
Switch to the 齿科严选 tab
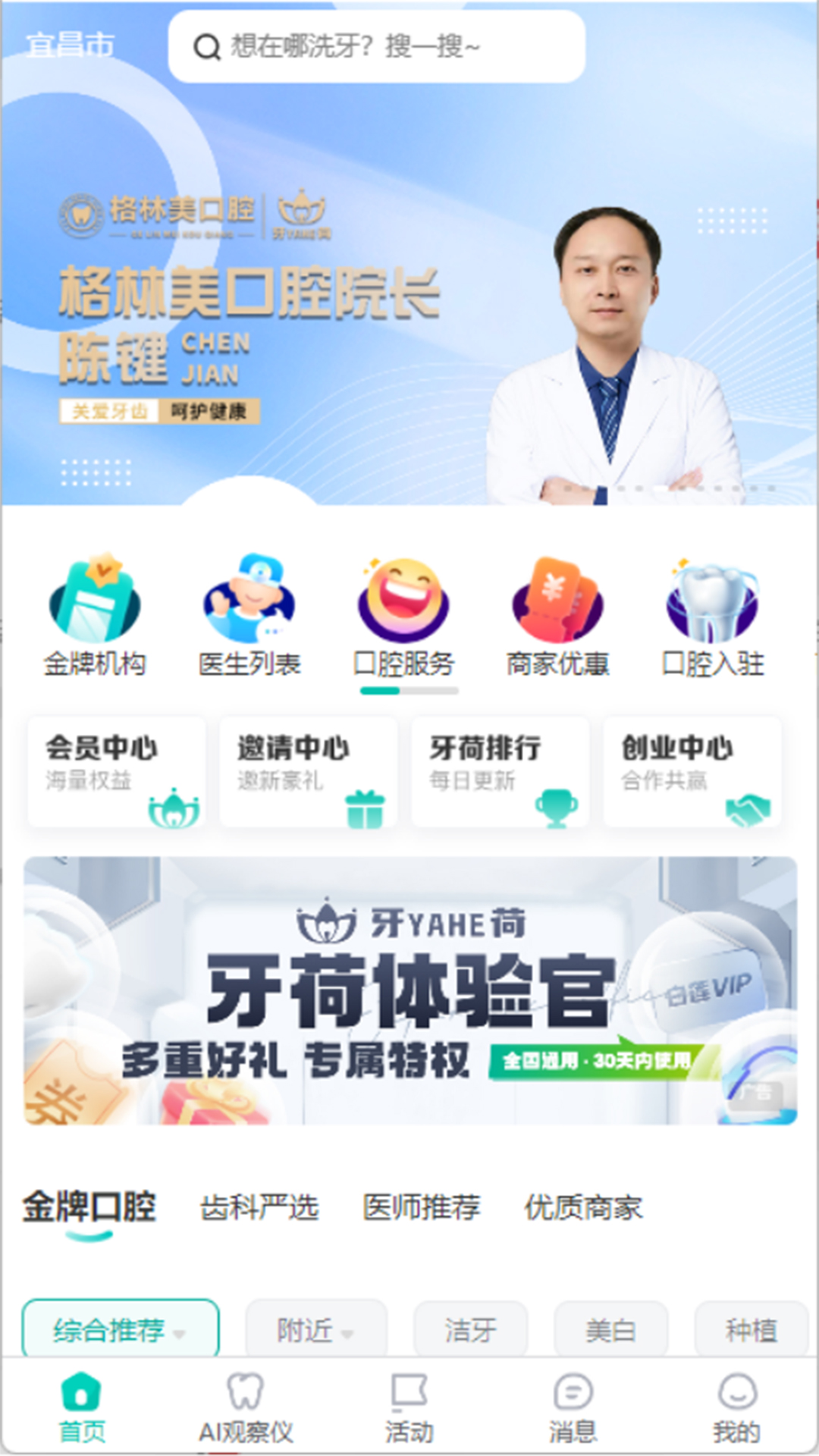coord(259,1207)
